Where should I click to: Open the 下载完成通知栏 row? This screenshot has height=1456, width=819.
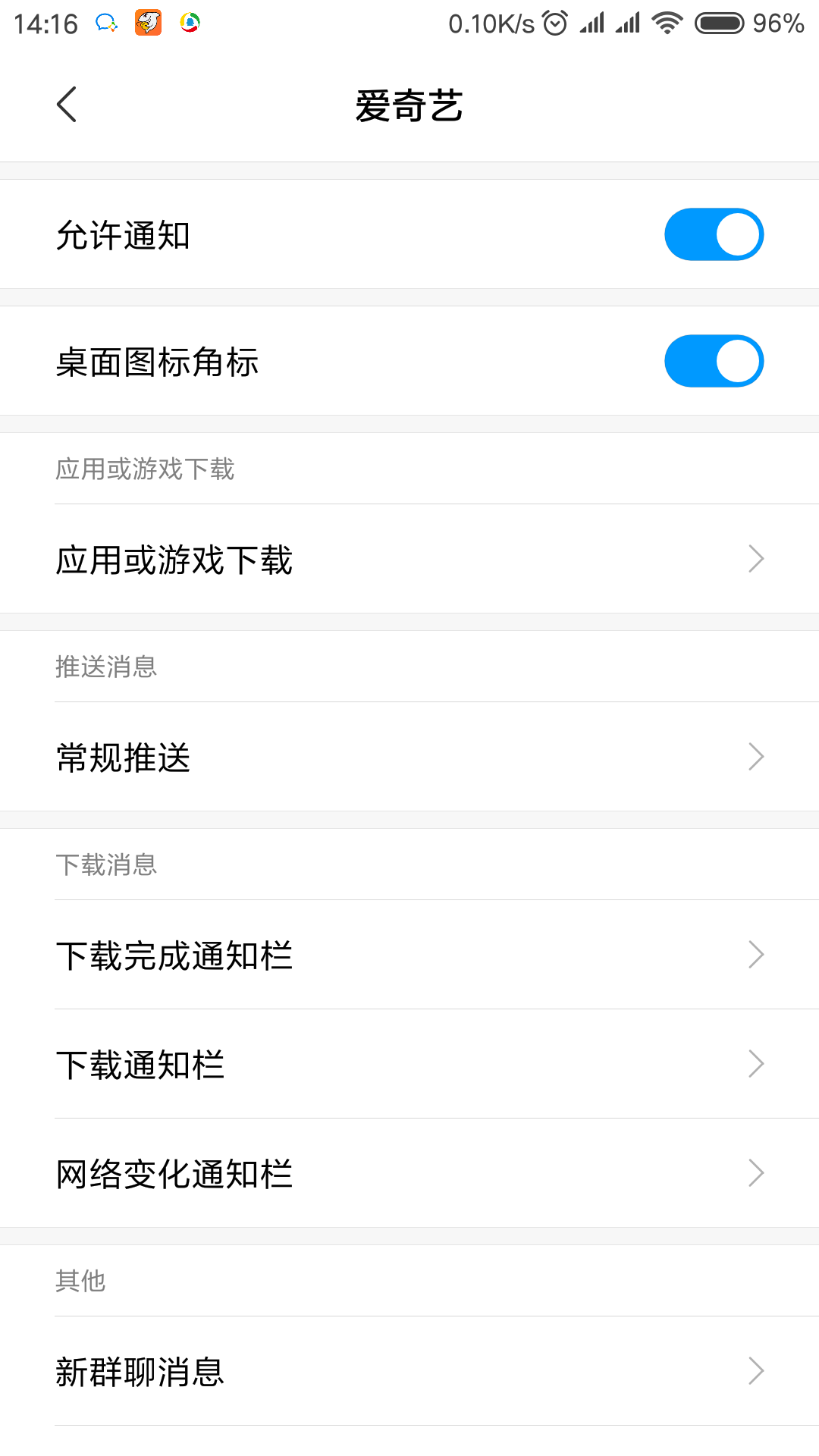pos(409,955)
